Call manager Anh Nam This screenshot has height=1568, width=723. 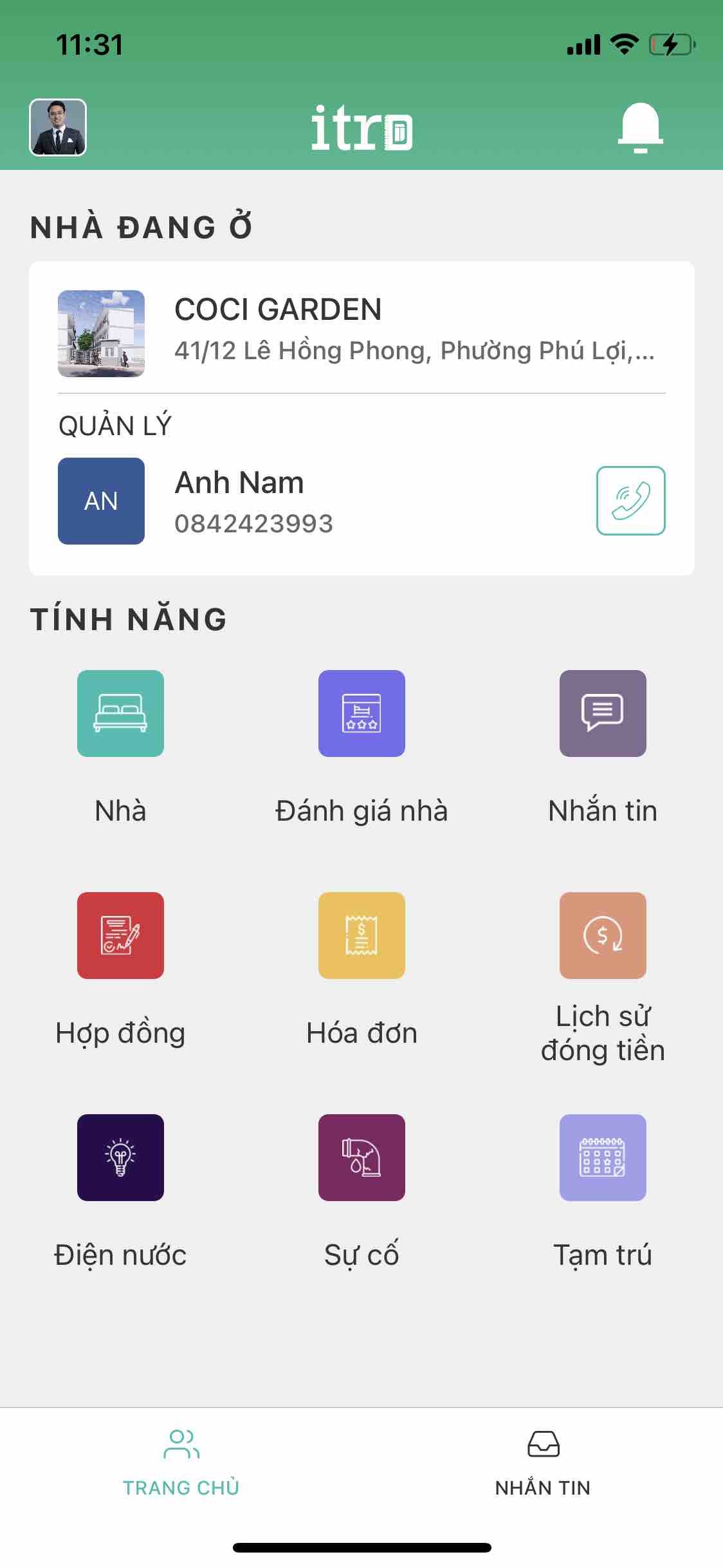(x=630, y=500)
